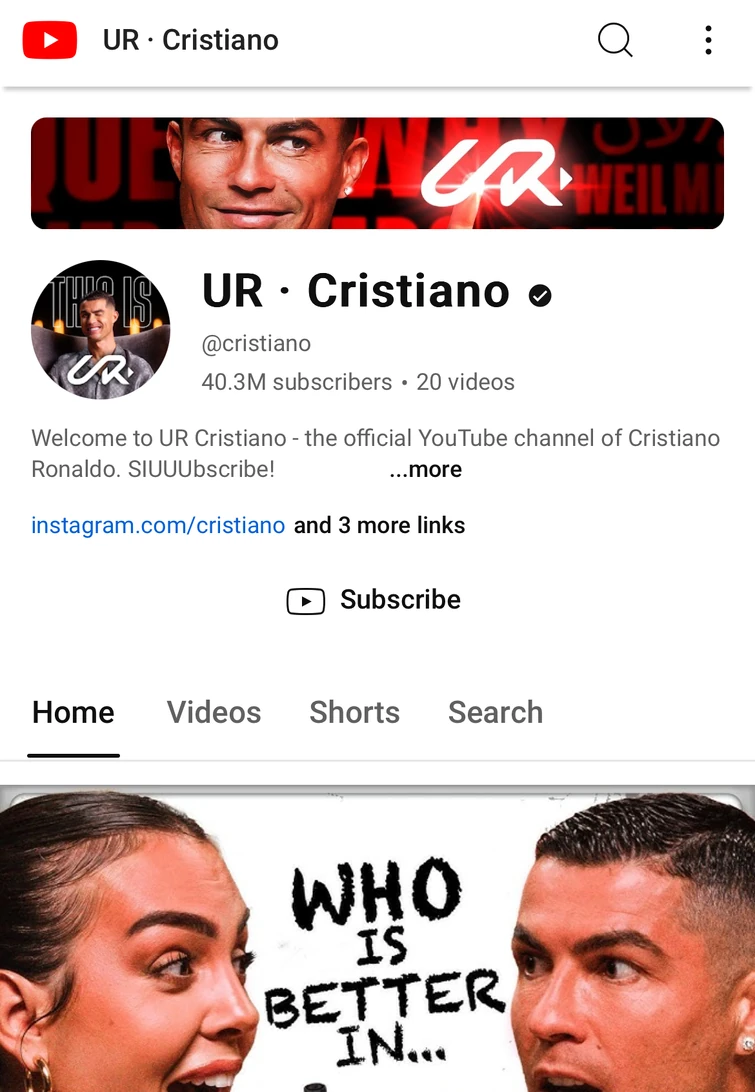Screen dimensions: 755x1092
Task: Open the channel Search tab
Action: [495, 713]
